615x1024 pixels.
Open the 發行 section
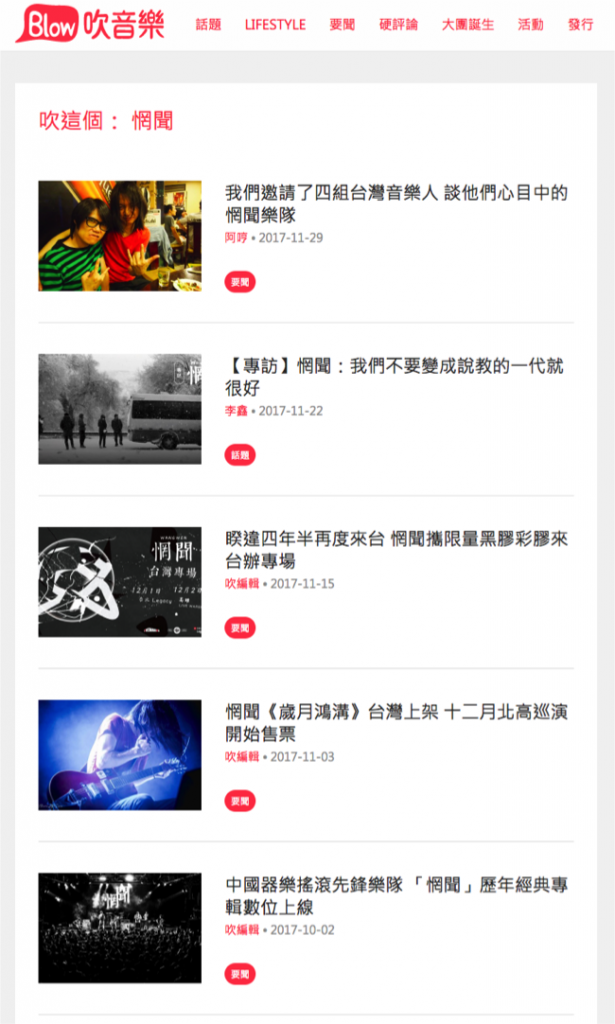click(x=580, y=25)
